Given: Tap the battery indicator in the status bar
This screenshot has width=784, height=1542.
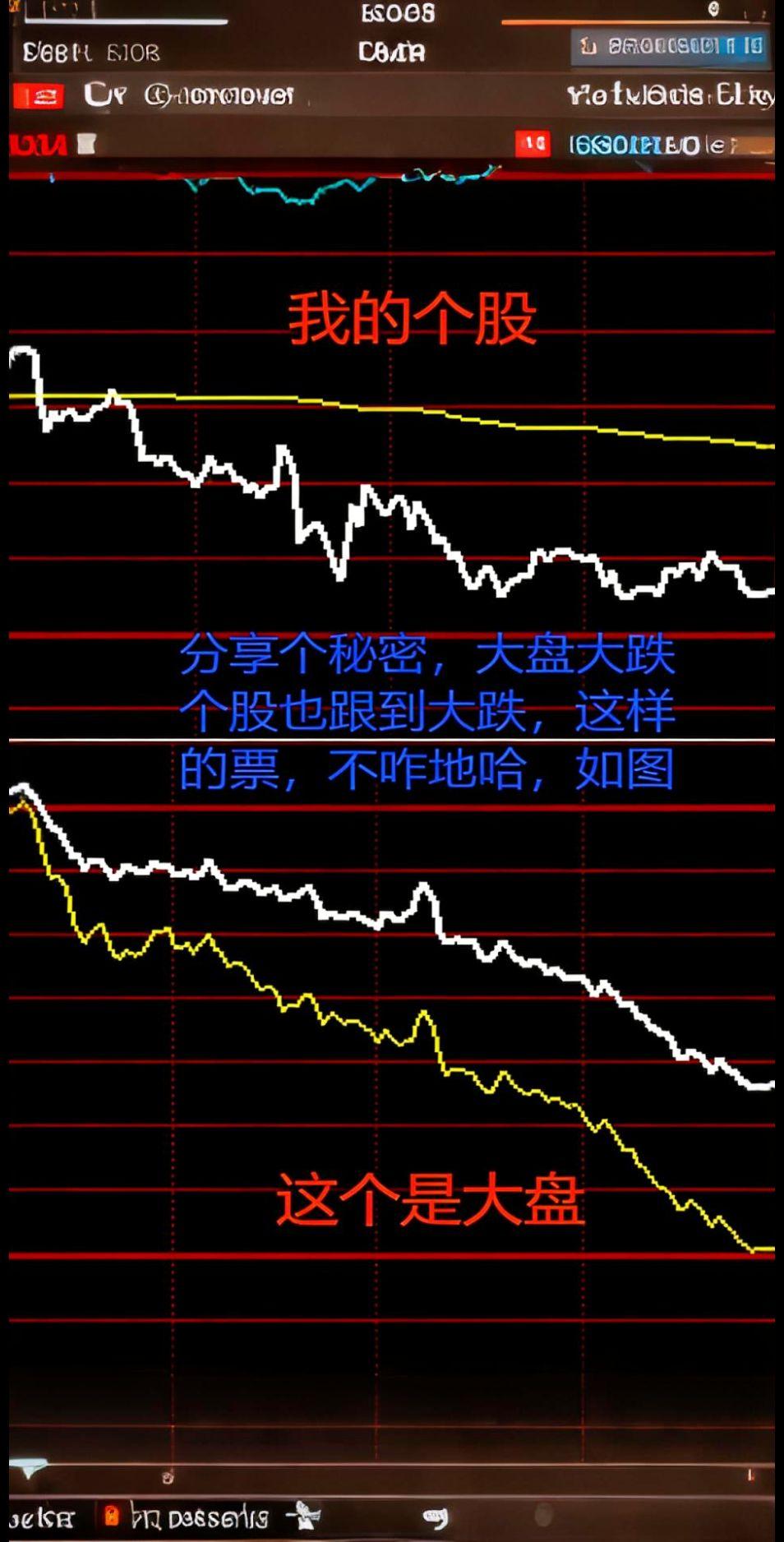Looking at the screenshot, I should 713,8.
